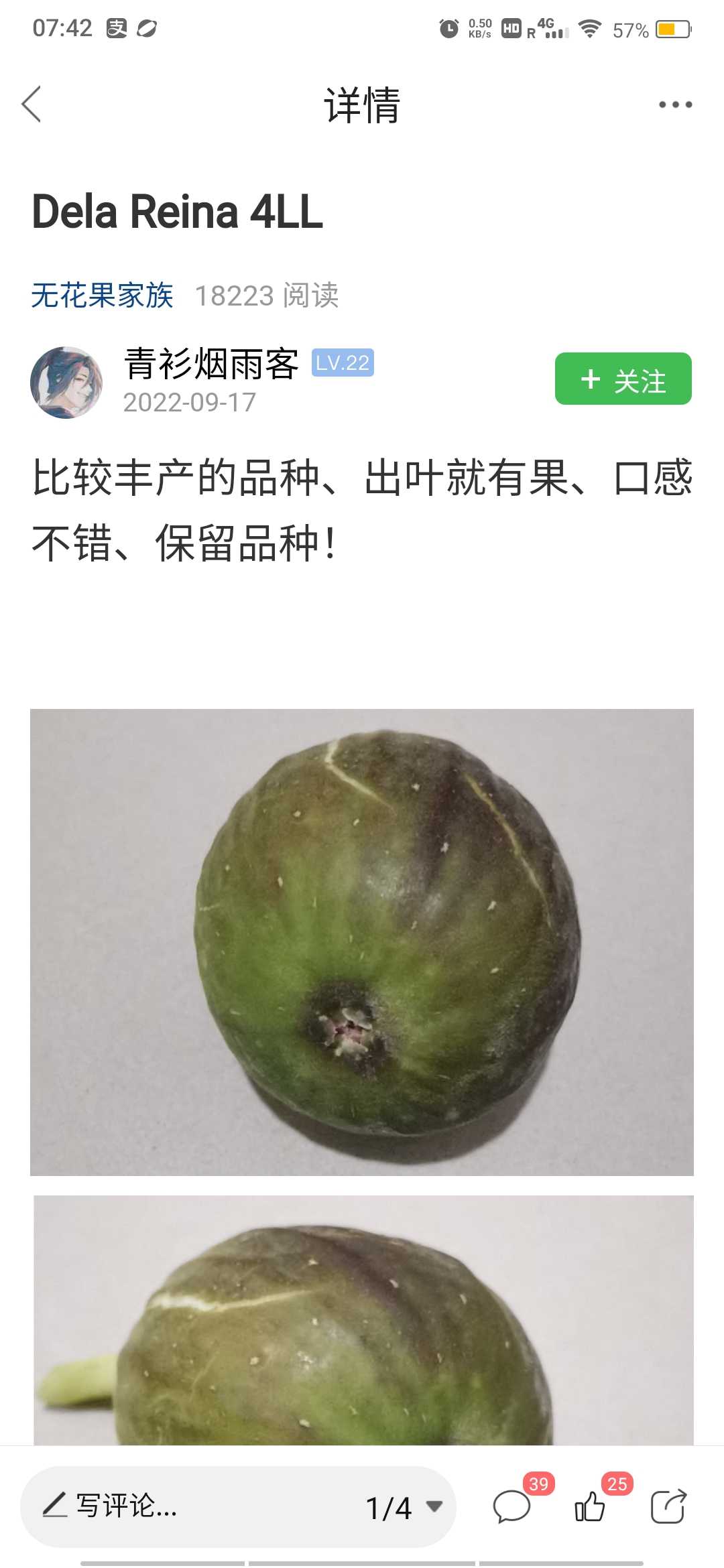Open the first fig photo
This screenshot has height=1568, width=724.
click(362, 942)
